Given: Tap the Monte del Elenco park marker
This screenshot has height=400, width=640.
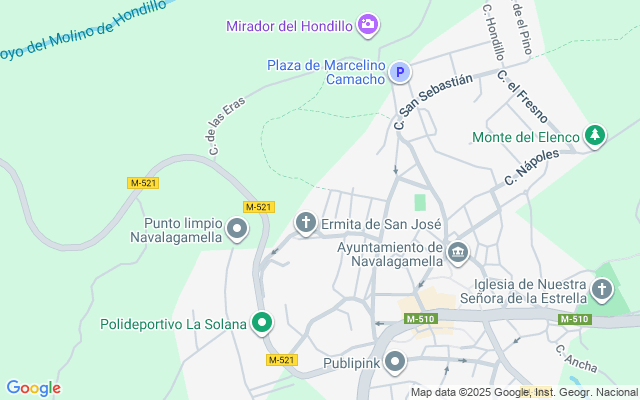Looking at the screenshot, I should 595,136.
